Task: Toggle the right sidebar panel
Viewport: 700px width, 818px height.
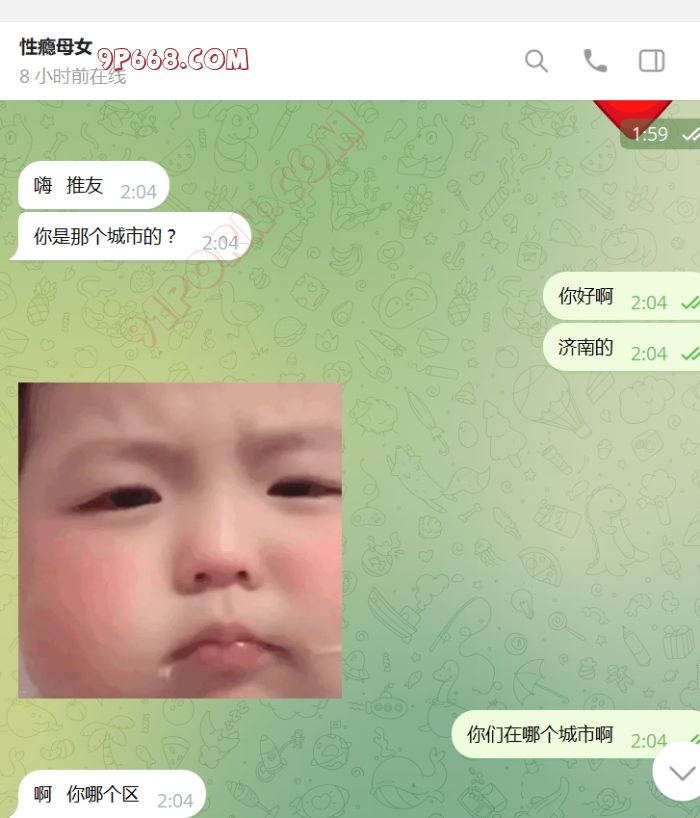Action: pos(652,61)
